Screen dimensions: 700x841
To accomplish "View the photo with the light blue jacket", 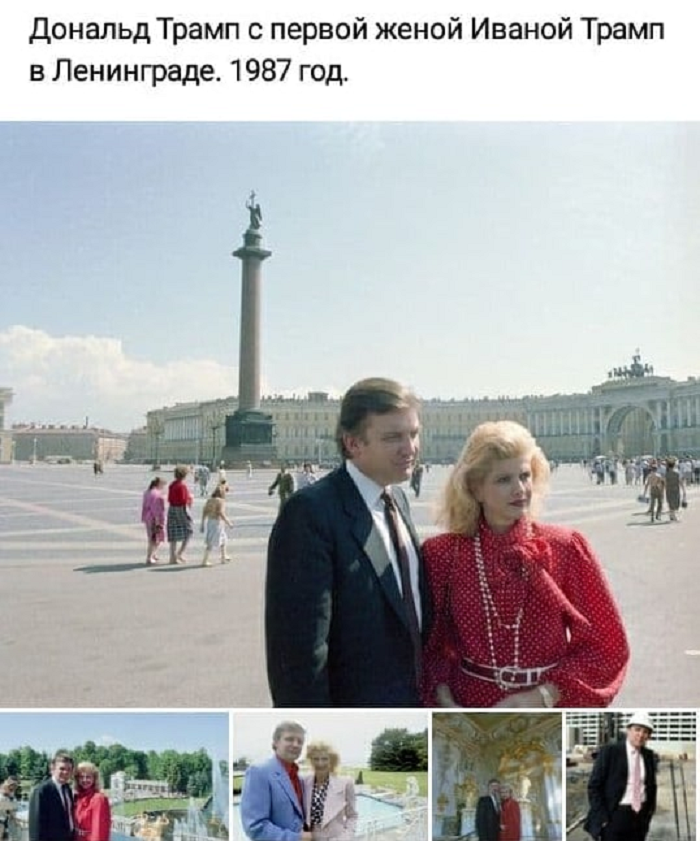I will [x=329, y=776].
